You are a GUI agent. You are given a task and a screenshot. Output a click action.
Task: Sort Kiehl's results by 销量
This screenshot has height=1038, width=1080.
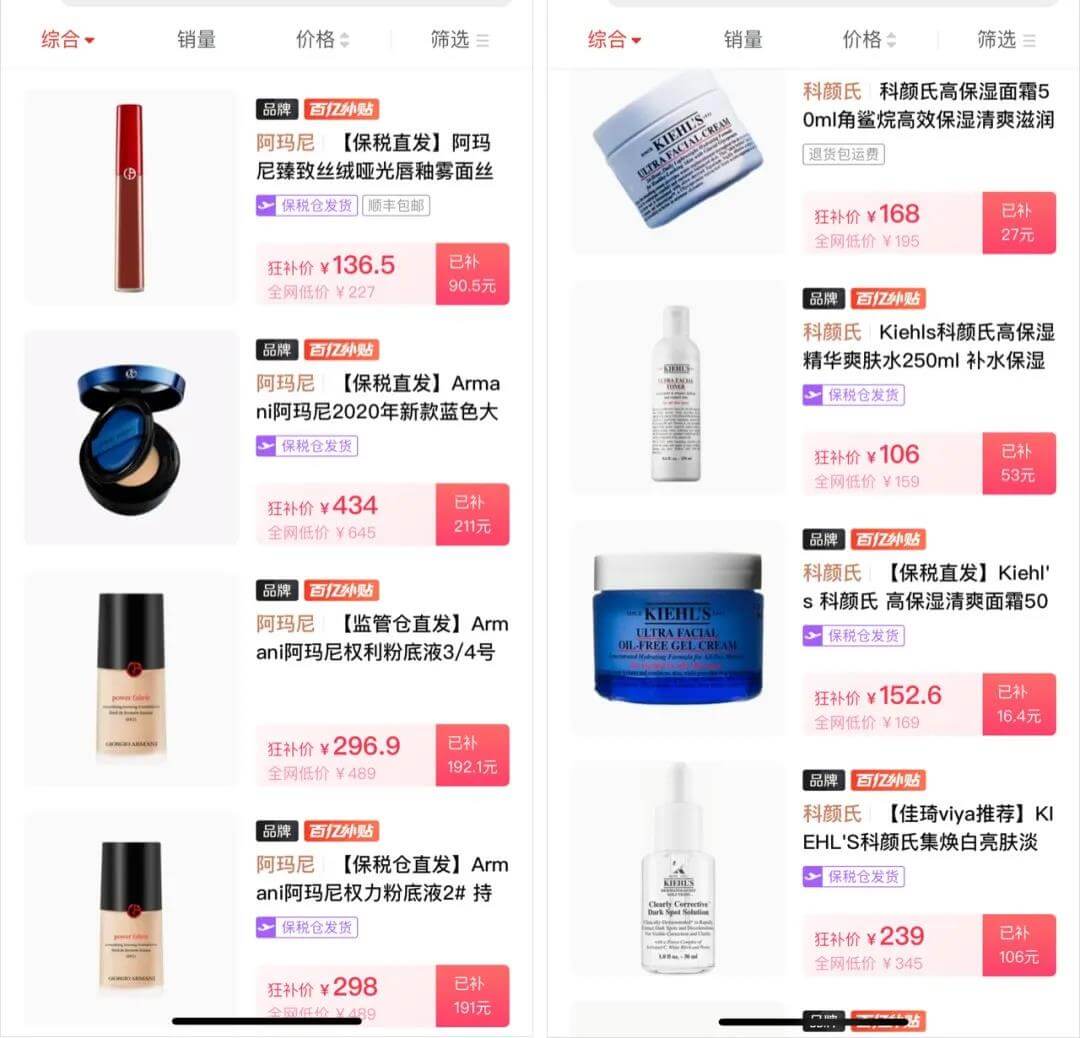pyautogui.click(x=743, y=40)
